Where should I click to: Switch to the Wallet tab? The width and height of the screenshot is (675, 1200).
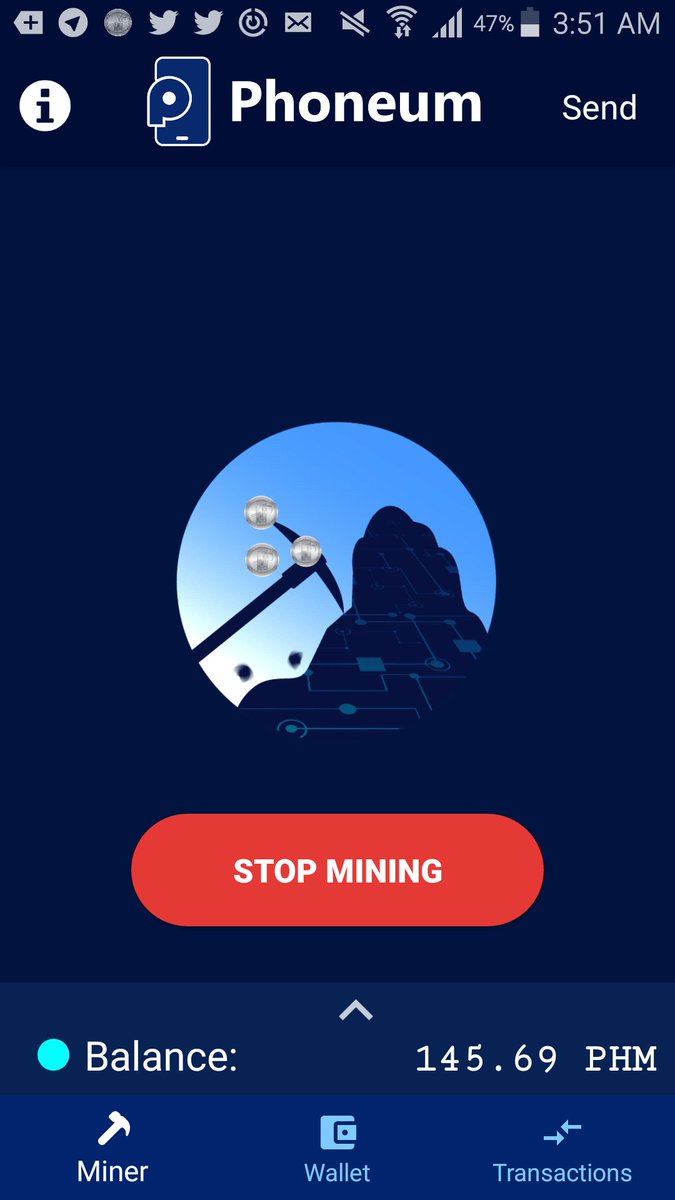coord(337,1150)
